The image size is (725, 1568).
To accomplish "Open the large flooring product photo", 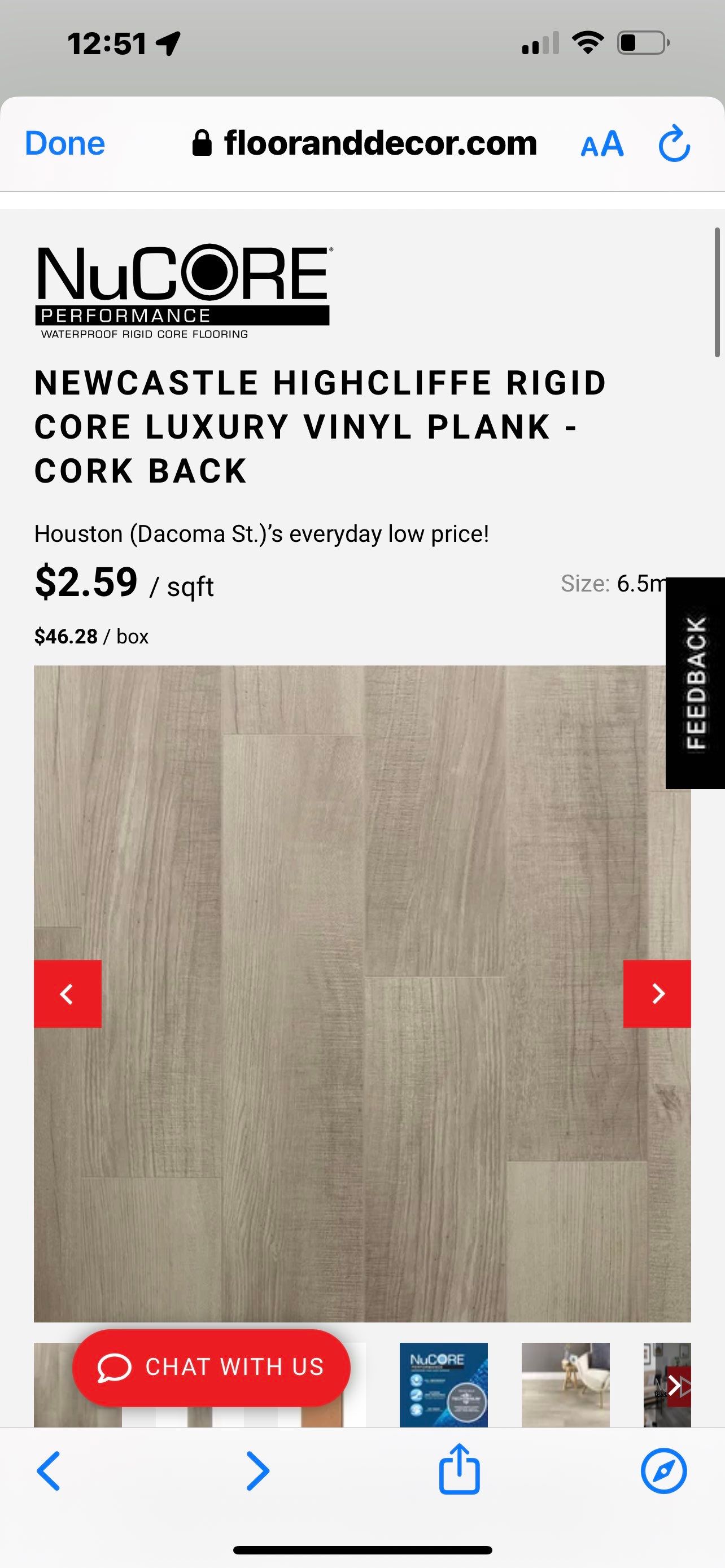I will coord(362,852).
